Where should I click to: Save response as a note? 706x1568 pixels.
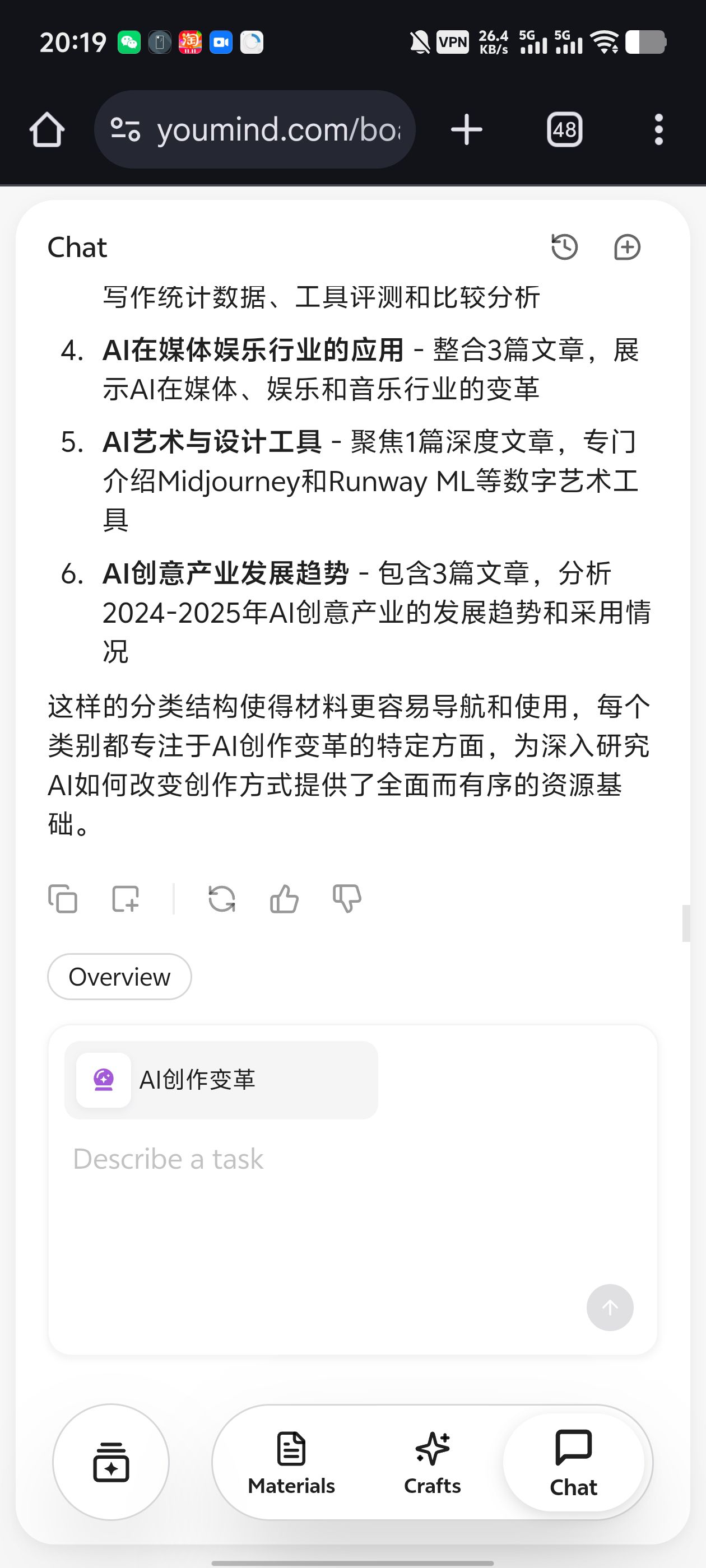point(126,898)
